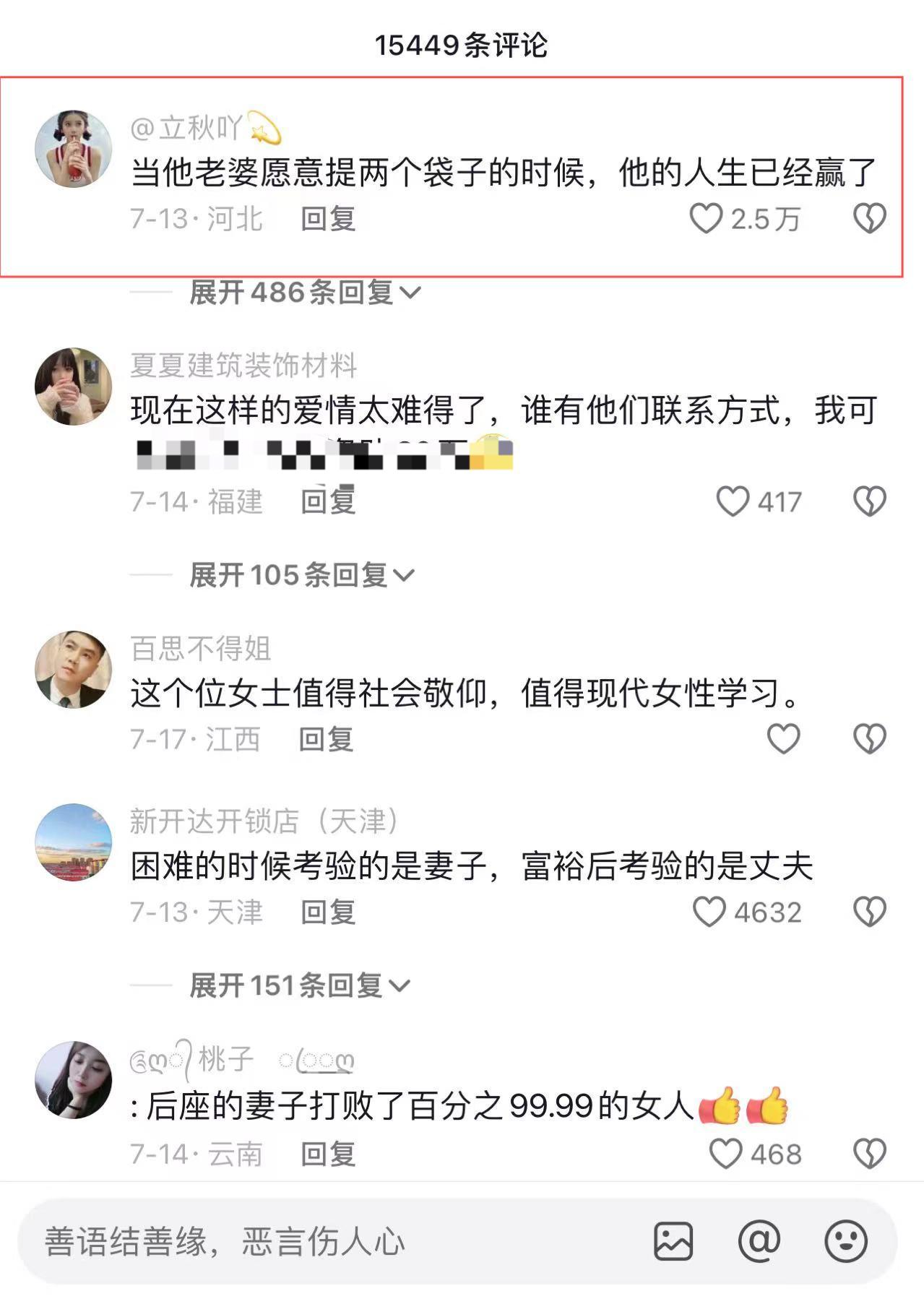Expand the 151 replies
The width and height of the screenshot is (924, 1304).
(299, 985)
